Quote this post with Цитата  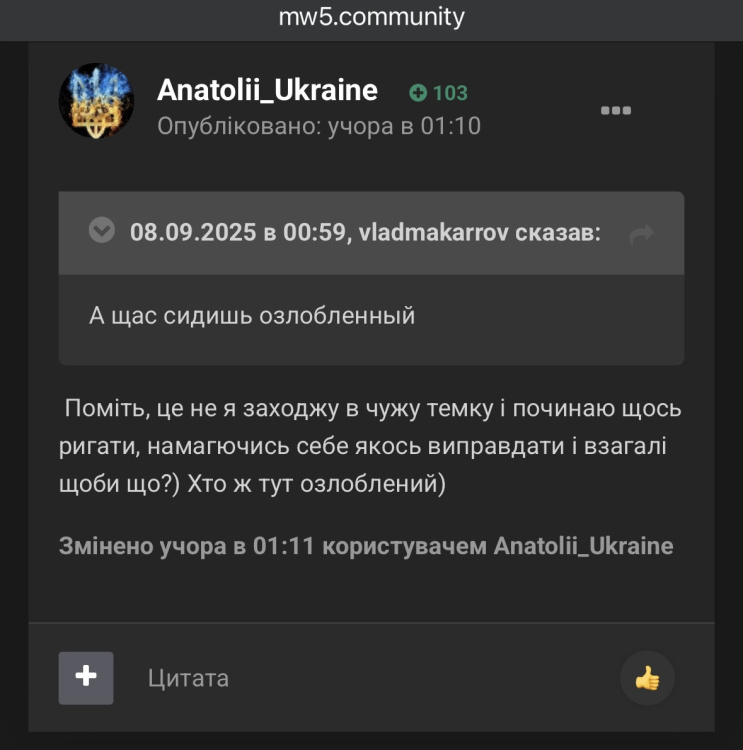tap(188, 678)
